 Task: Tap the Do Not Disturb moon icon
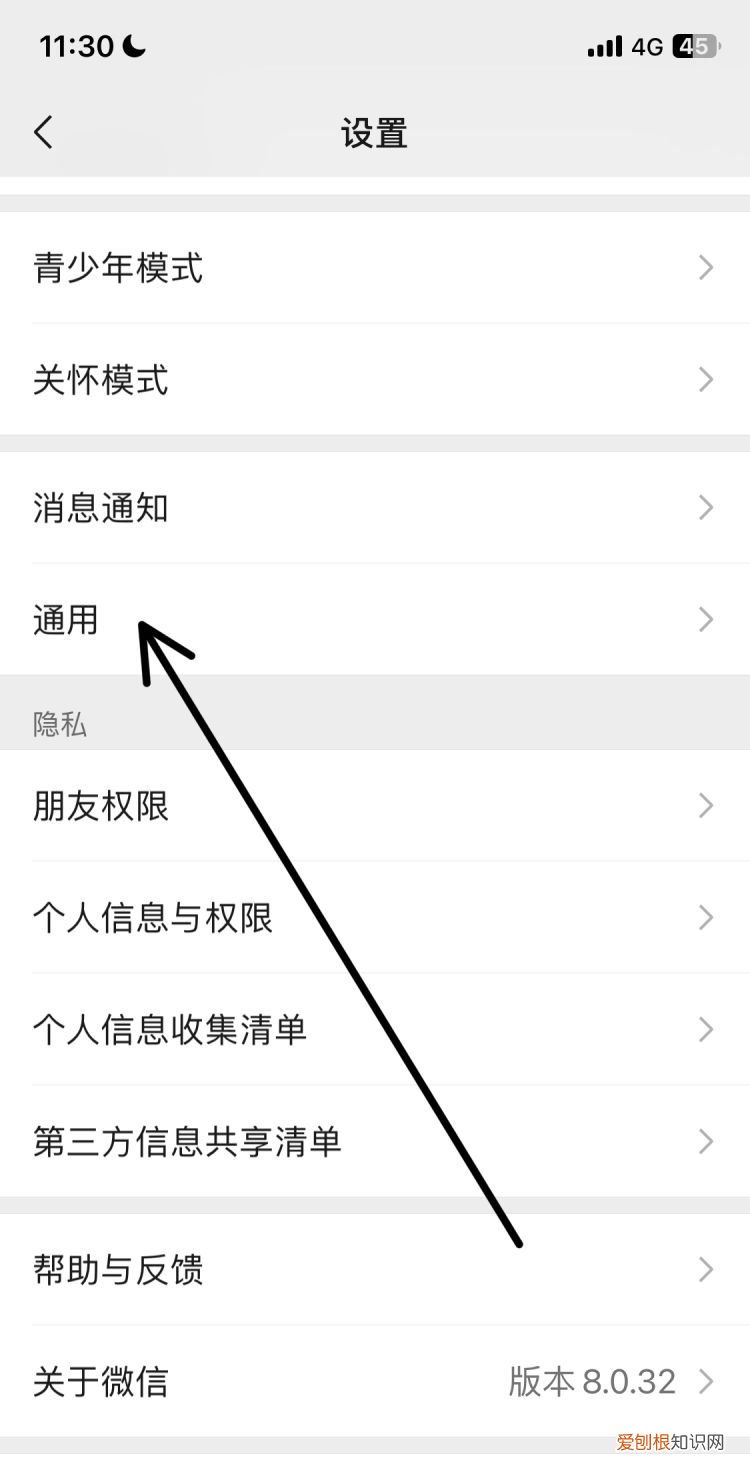tap(132, 45)
